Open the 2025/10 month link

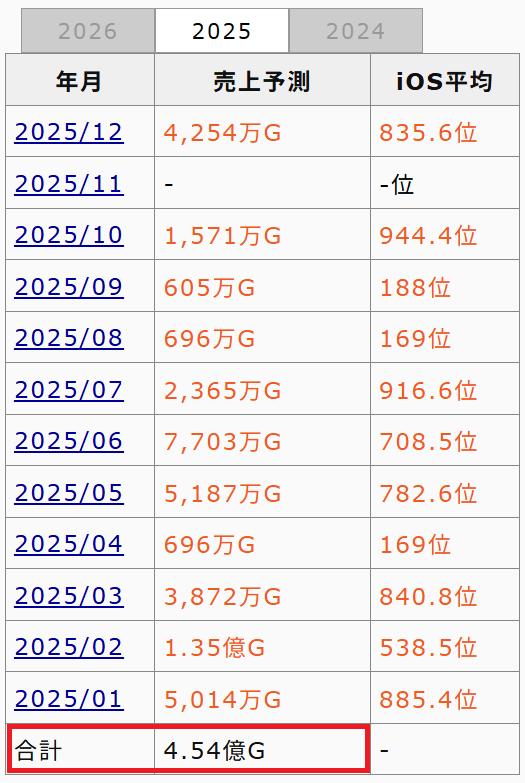coord(69,235)
